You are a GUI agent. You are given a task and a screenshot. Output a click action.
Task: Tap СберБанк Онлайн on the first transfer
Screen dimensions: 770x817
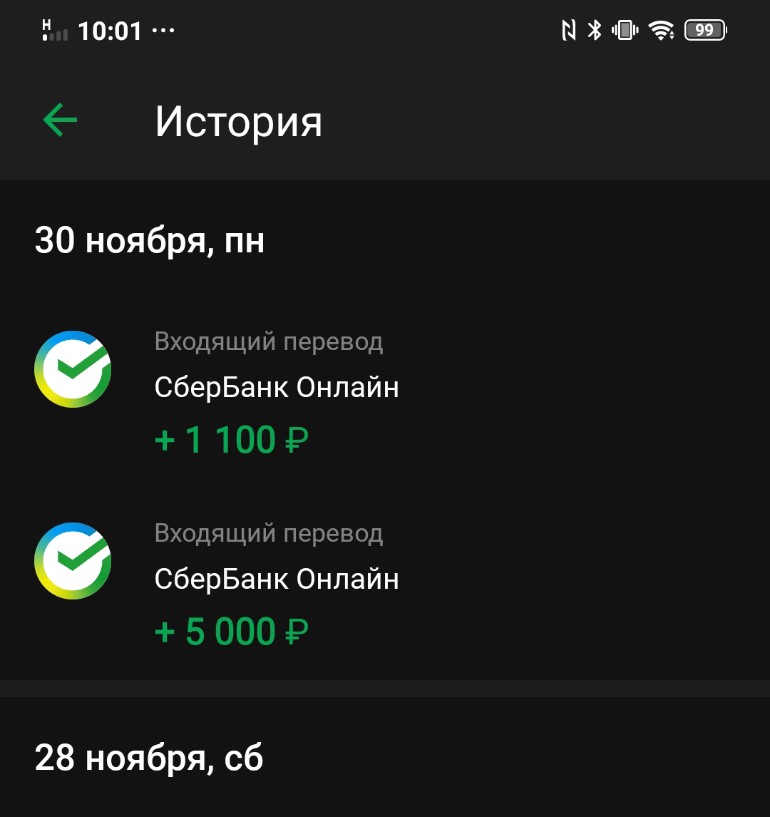coord(276,388)
